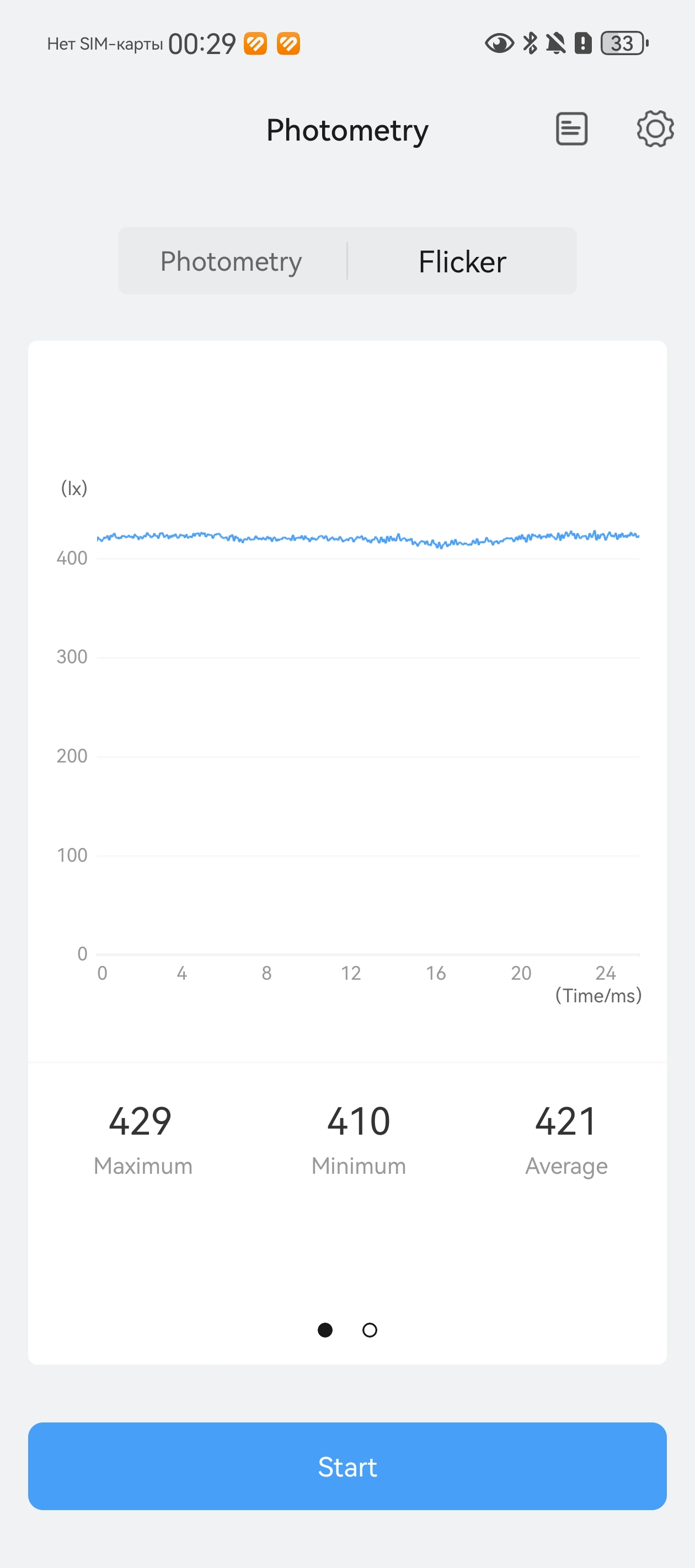Viewport: 695px width, 1568px height.
Task: Switch to the Photometry segment
Action: point(232,262)
